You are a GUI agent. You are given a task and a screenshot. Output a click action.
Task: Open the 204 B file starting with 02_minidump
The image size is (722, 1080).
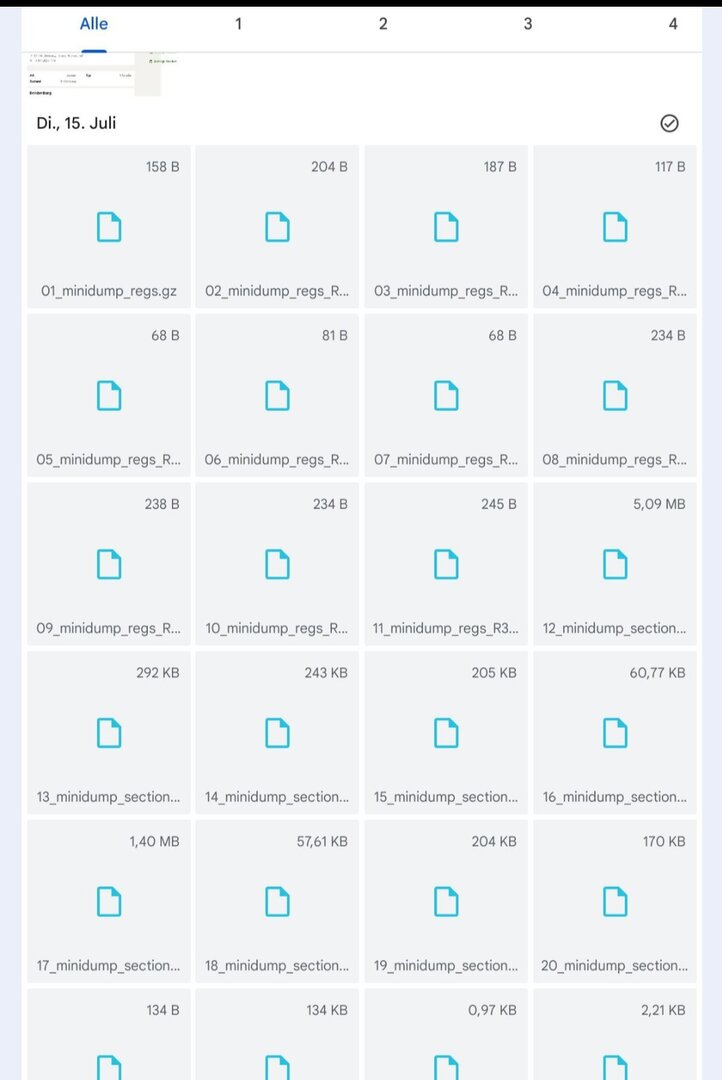point(277,228)
